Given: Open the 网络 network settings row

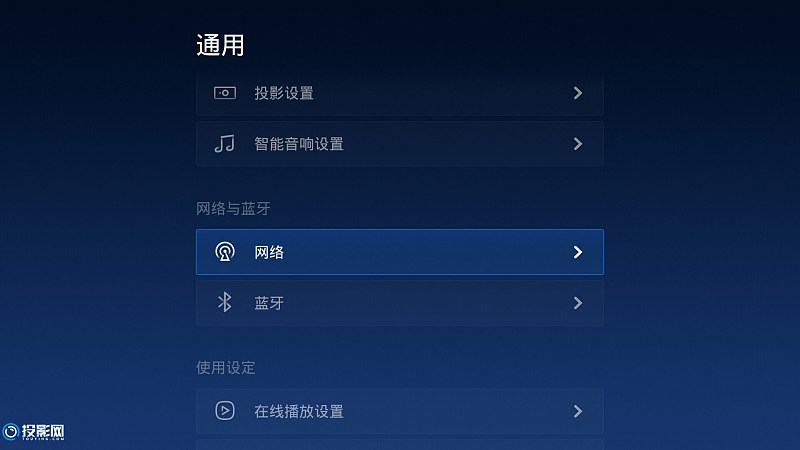Looking at the screenshot, I should coord(399,252).
